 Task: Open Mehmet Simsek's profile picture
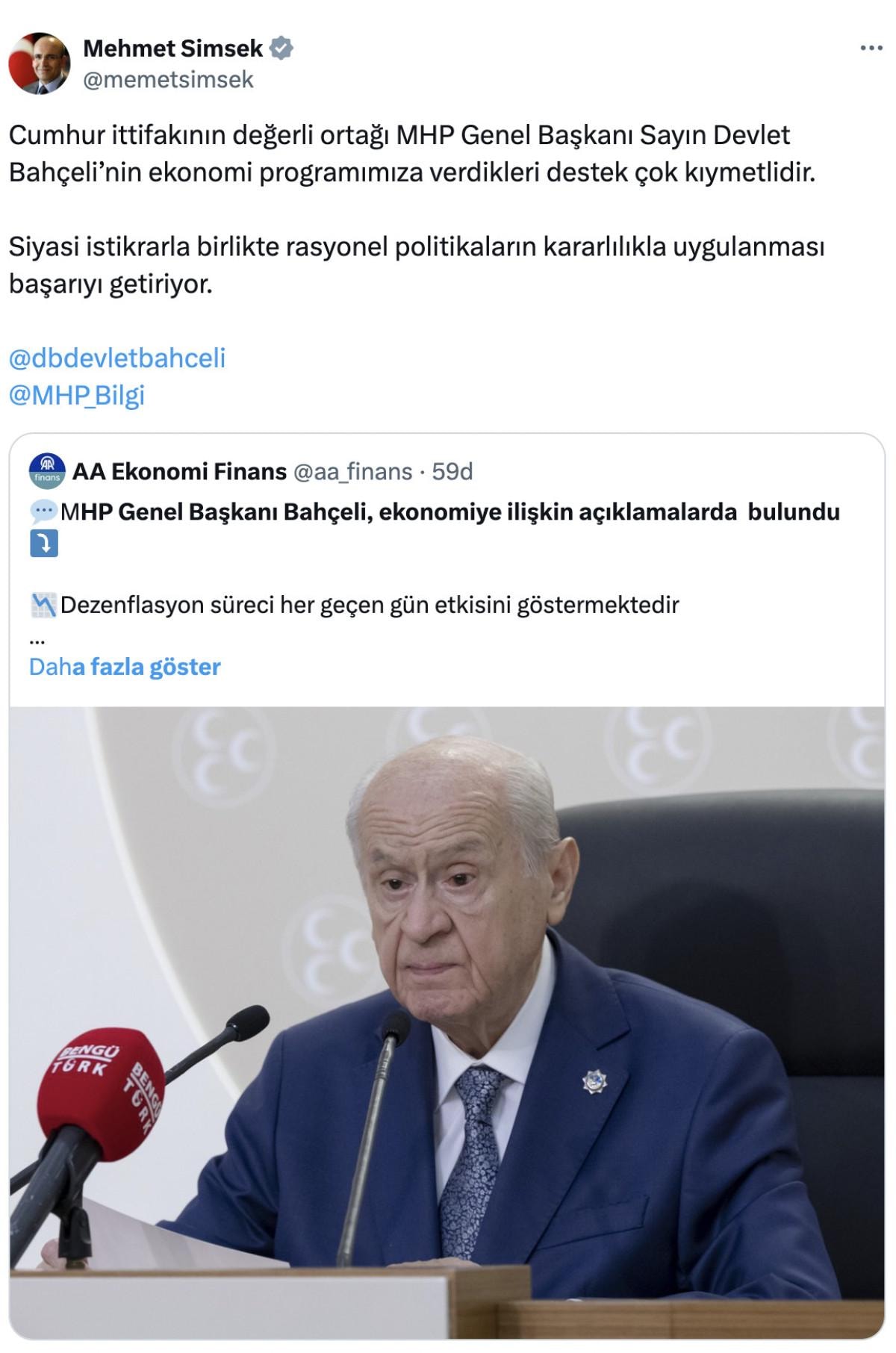coord(39,63)
